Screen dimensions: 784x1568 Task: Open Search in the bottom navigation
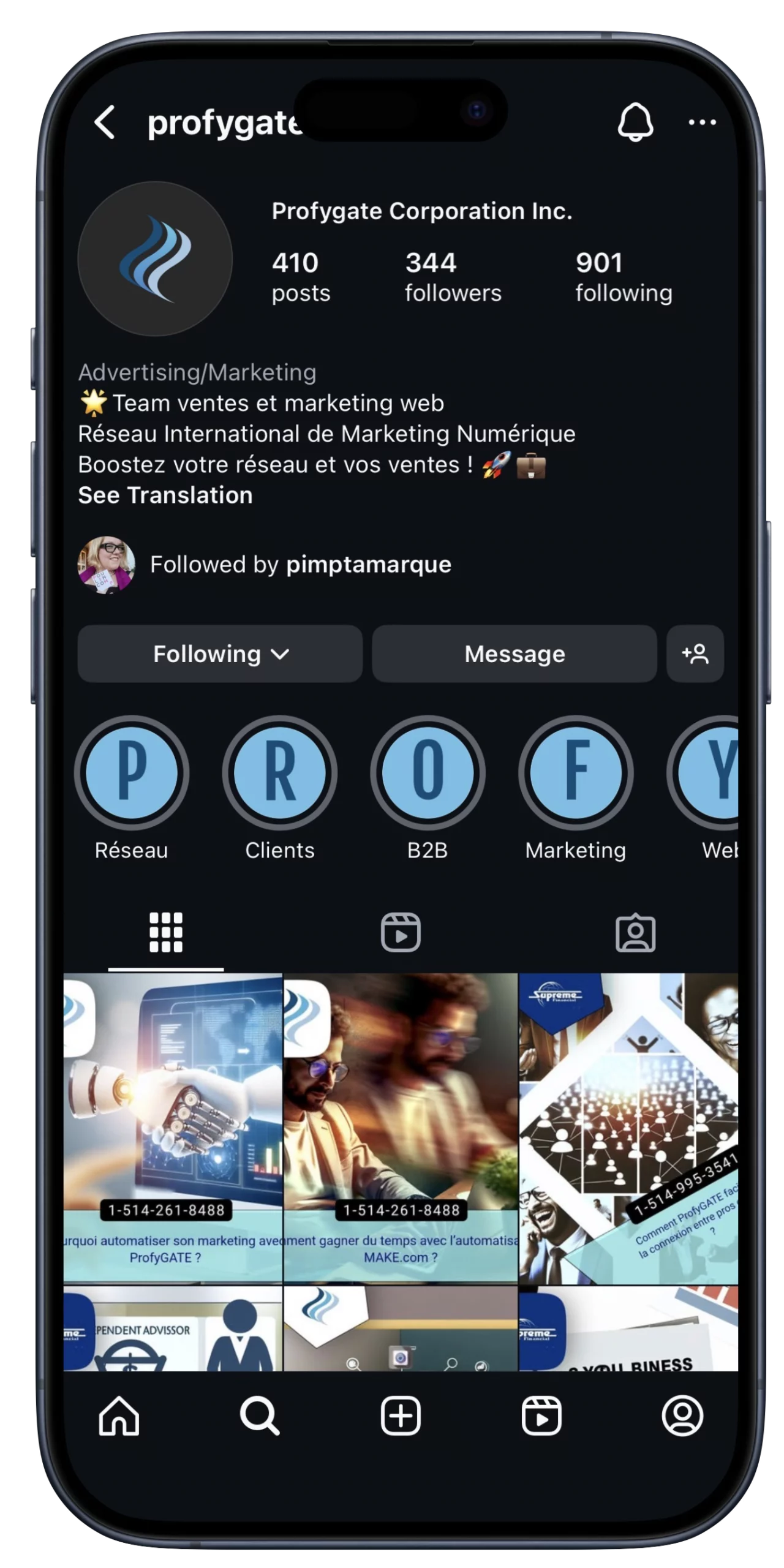[x=260, y=1416]
